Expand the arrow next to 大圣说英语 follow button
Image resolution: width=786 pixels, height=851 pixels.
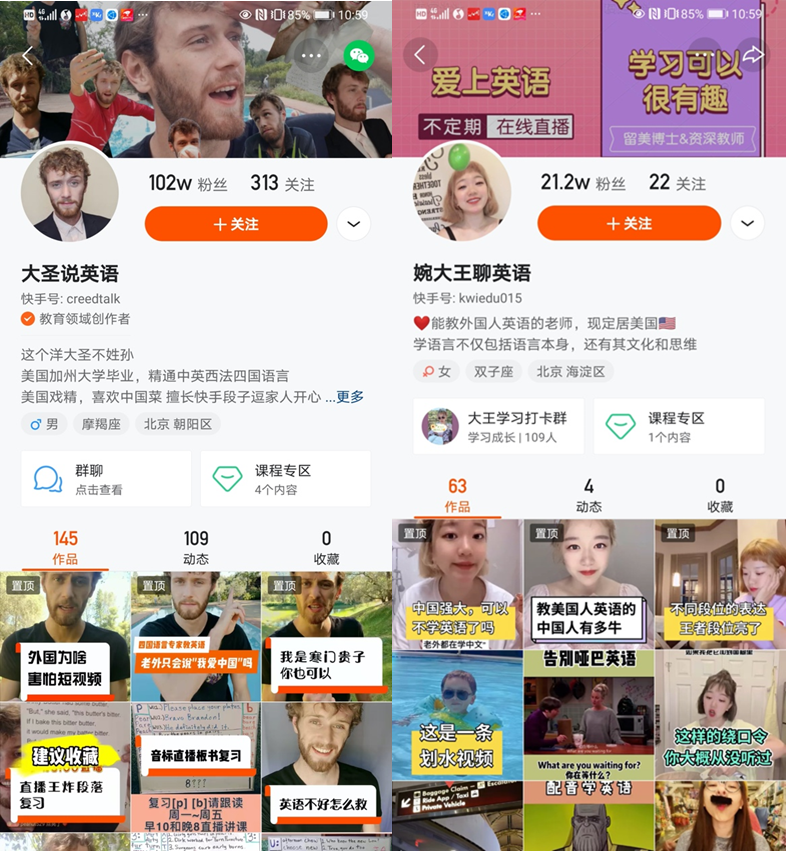point(353,224)
